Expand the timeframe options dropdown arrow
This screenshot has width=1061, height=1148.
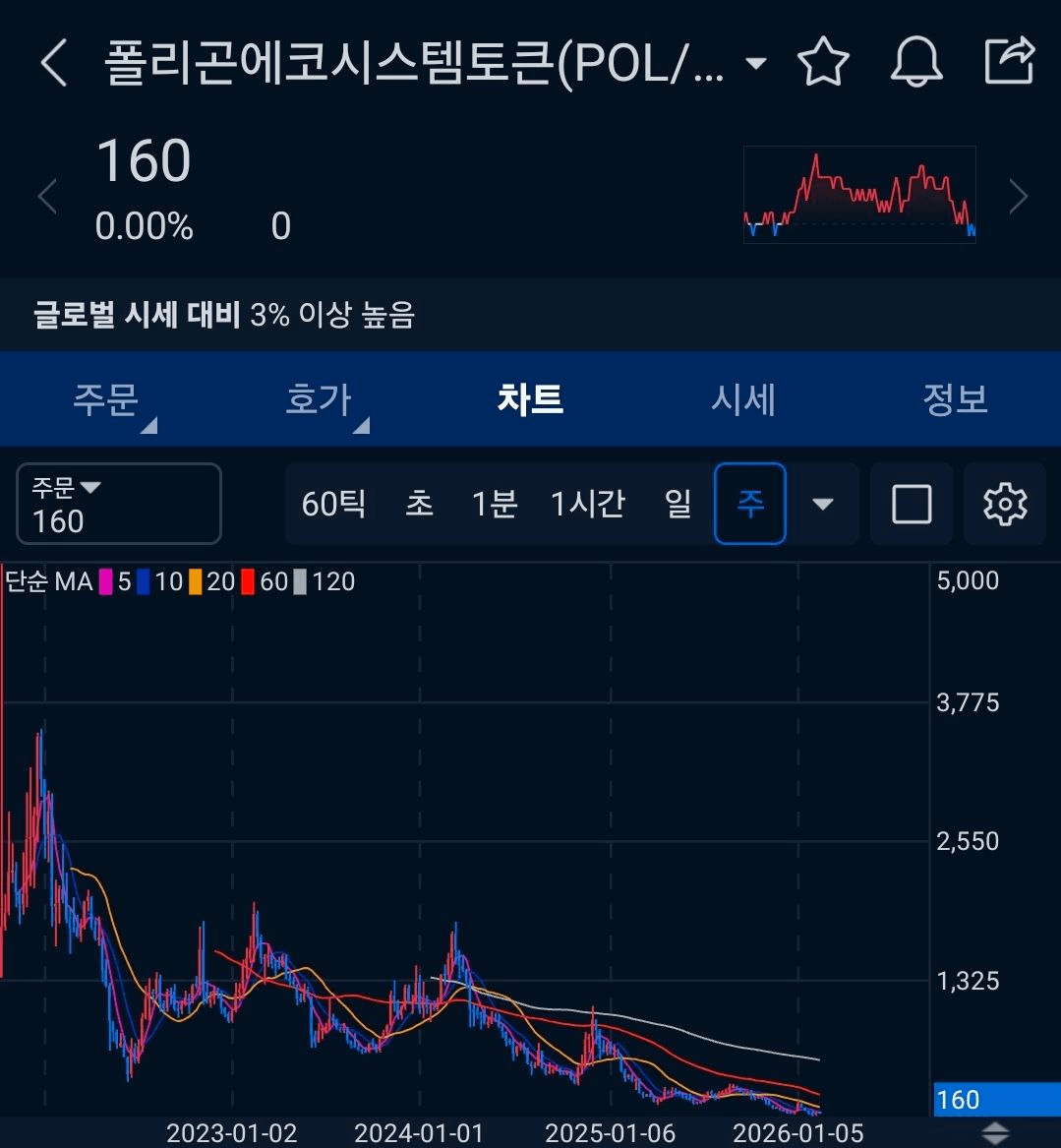pos(822,504)
